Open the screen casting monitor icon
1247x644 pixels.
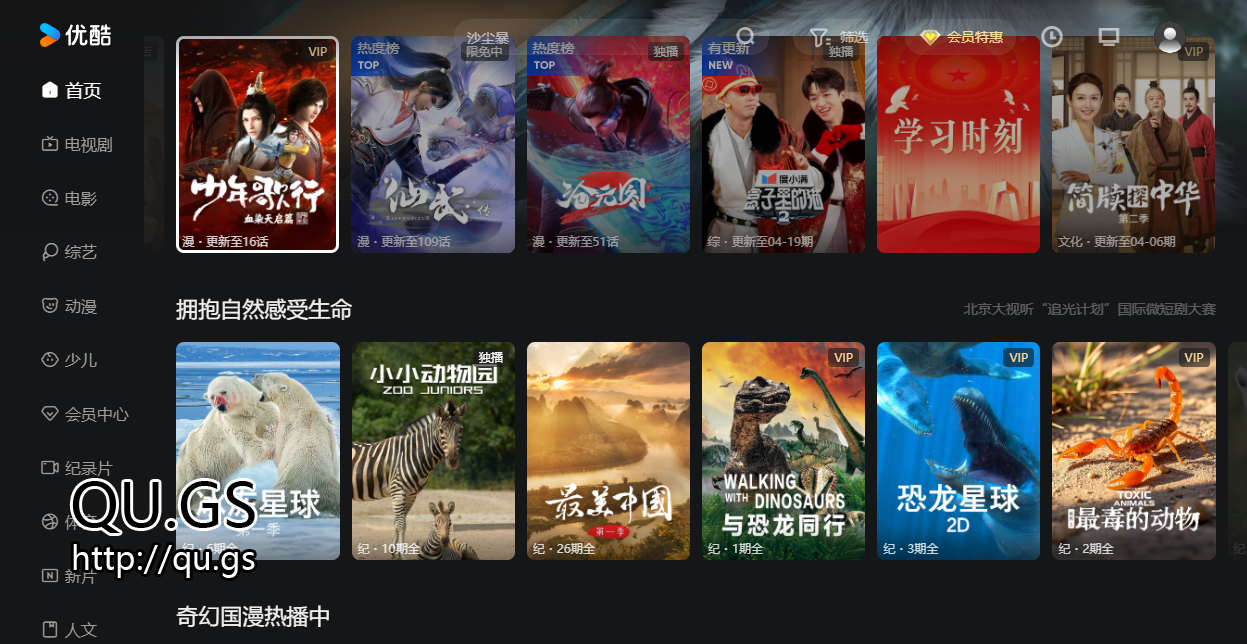[x=1108, y=37]
